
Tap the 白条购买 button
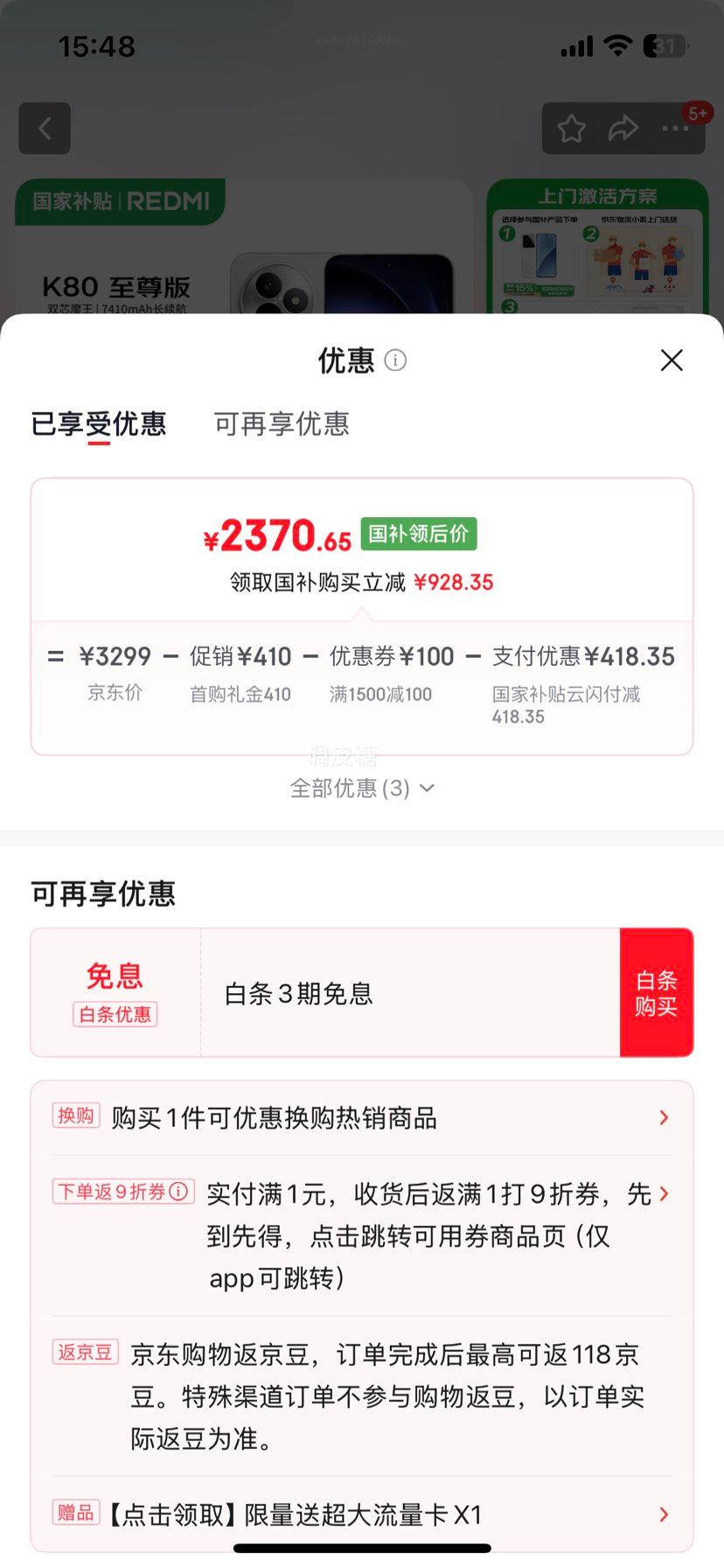tap(656, 993)
